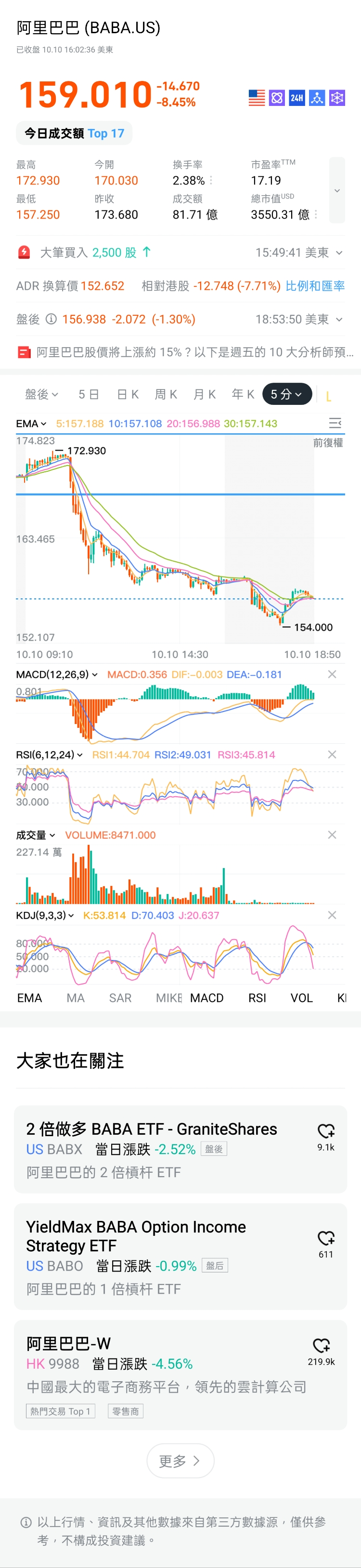This screenshot has width=361, height=1568.
Task: Remove the RSI indicator panel
Action: tap(332, 755)
